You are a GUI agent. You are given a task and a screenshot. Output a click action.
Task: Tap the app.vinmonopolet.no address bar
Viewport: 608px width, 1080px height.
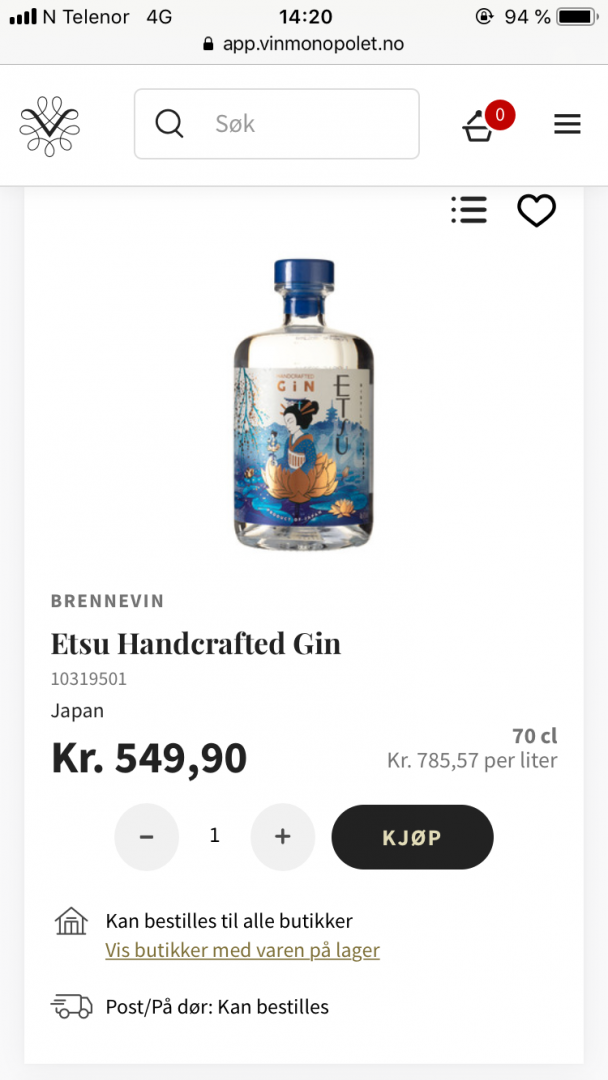coord(304,44)
